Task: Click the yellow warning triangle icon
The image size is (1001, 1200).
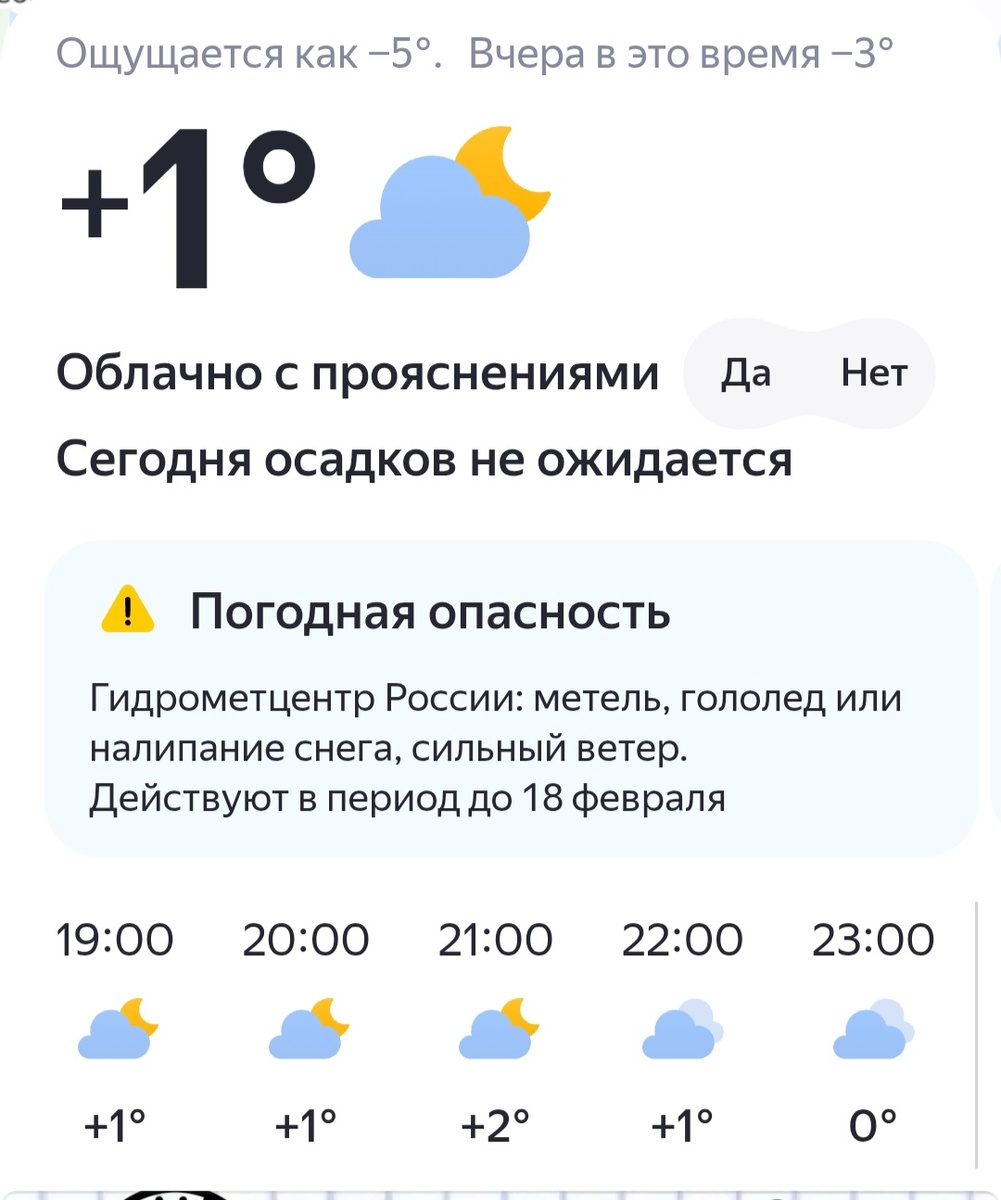Action: tap(127, 613)
